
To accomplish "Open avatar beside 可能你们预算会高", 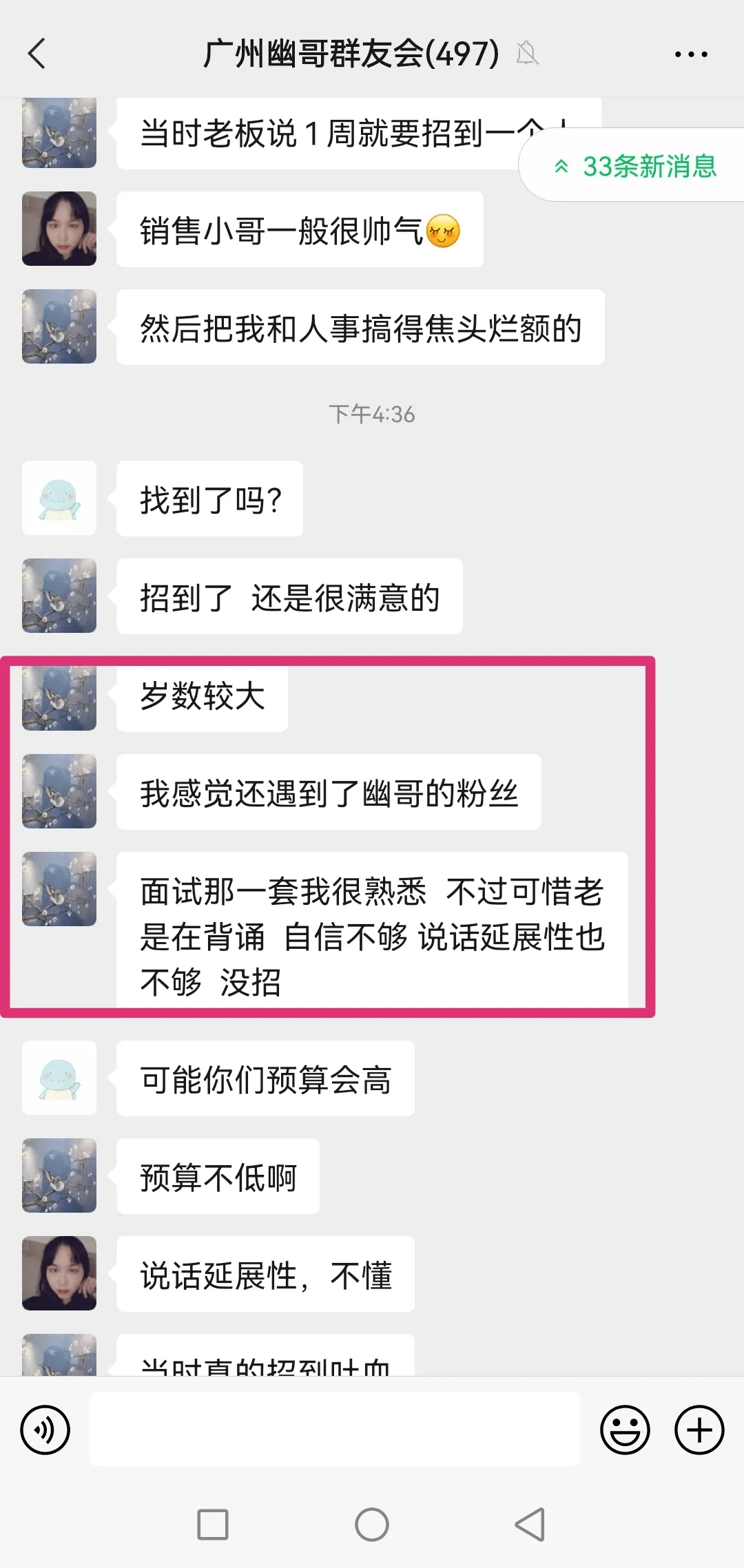I will (59, 1078).
